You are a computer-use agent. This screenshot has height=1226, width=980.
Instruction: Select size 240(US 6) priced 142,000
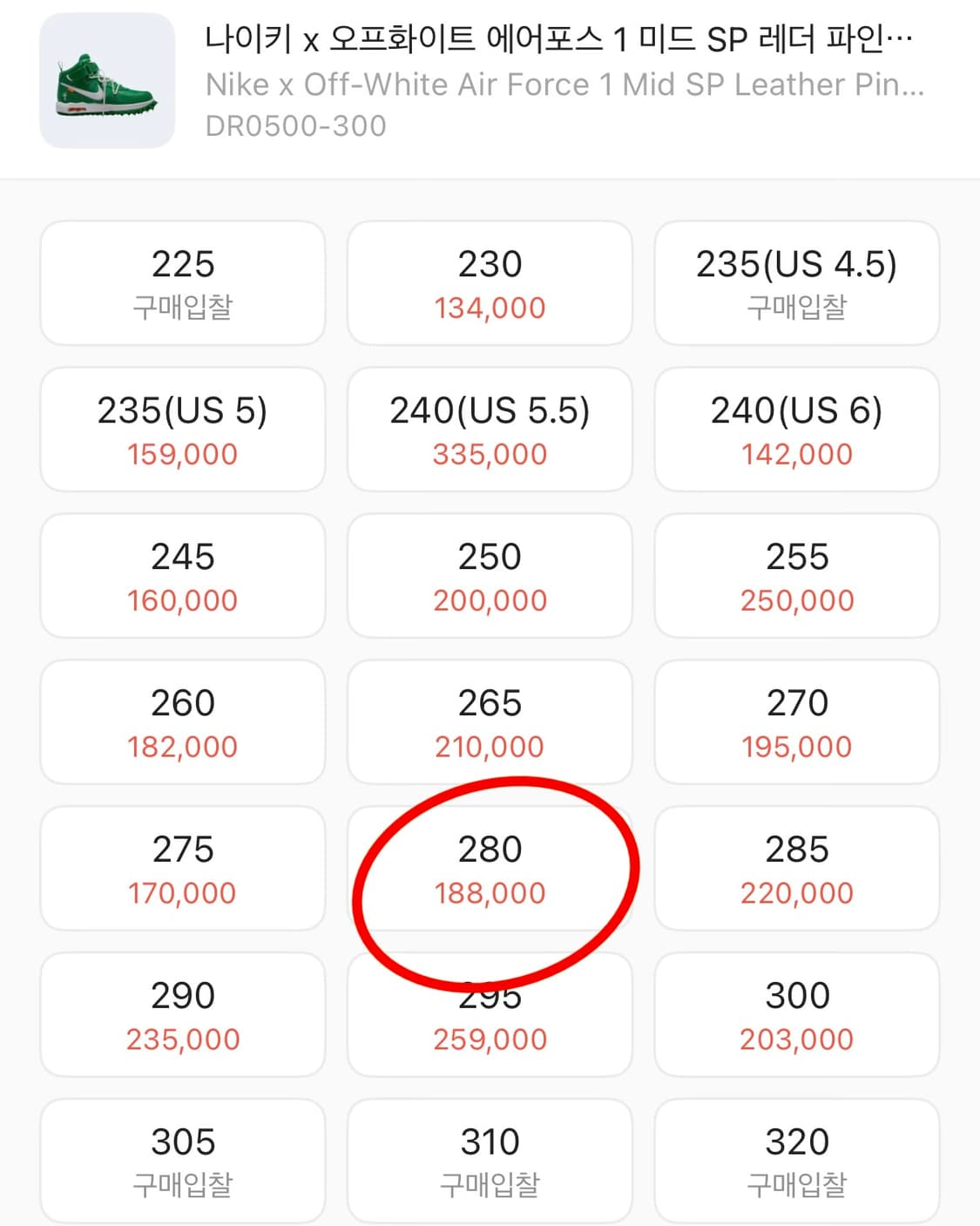pos(797,429)
